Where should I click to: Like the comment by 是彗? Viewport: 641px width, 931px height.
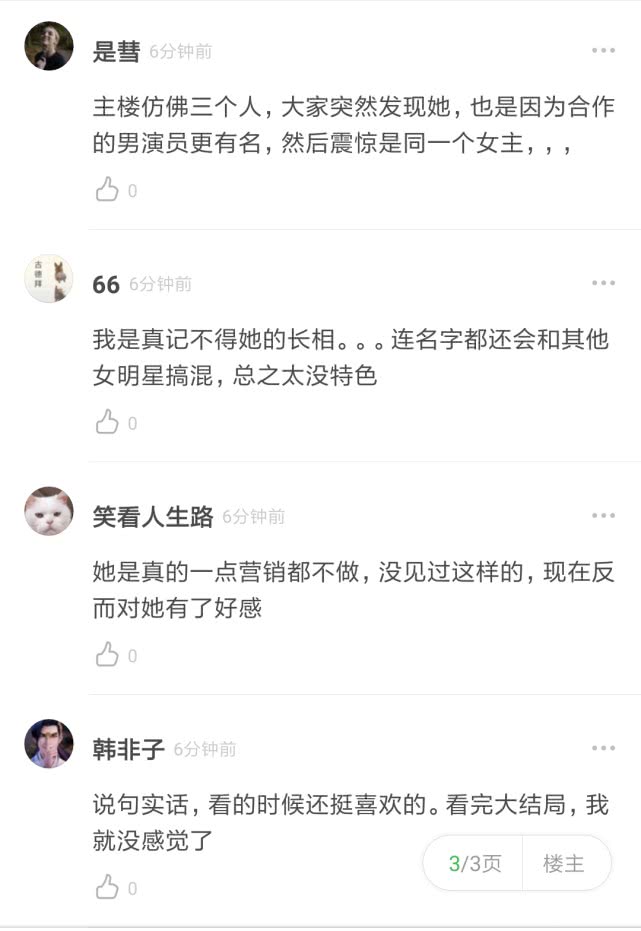108,189
